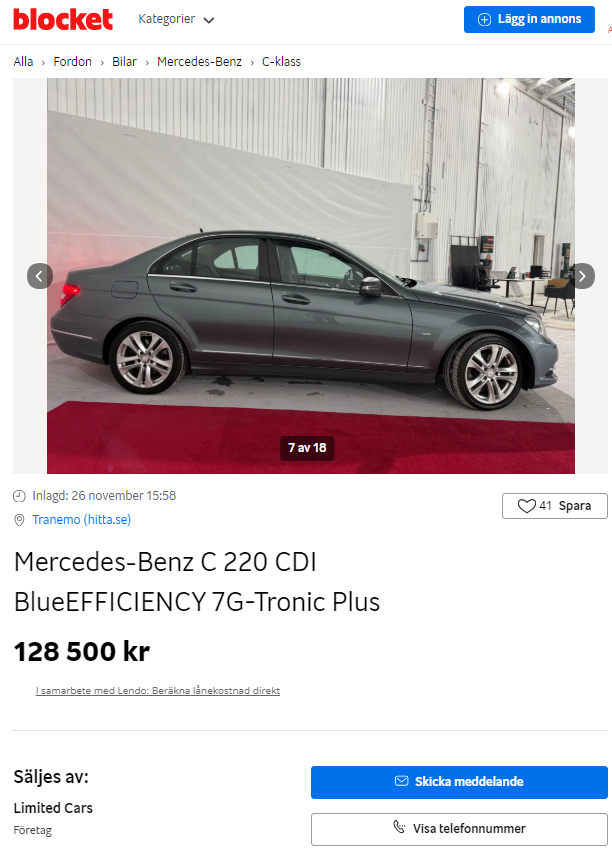Navigate to the Bilar breadcrumb

[x=124, y=62]
